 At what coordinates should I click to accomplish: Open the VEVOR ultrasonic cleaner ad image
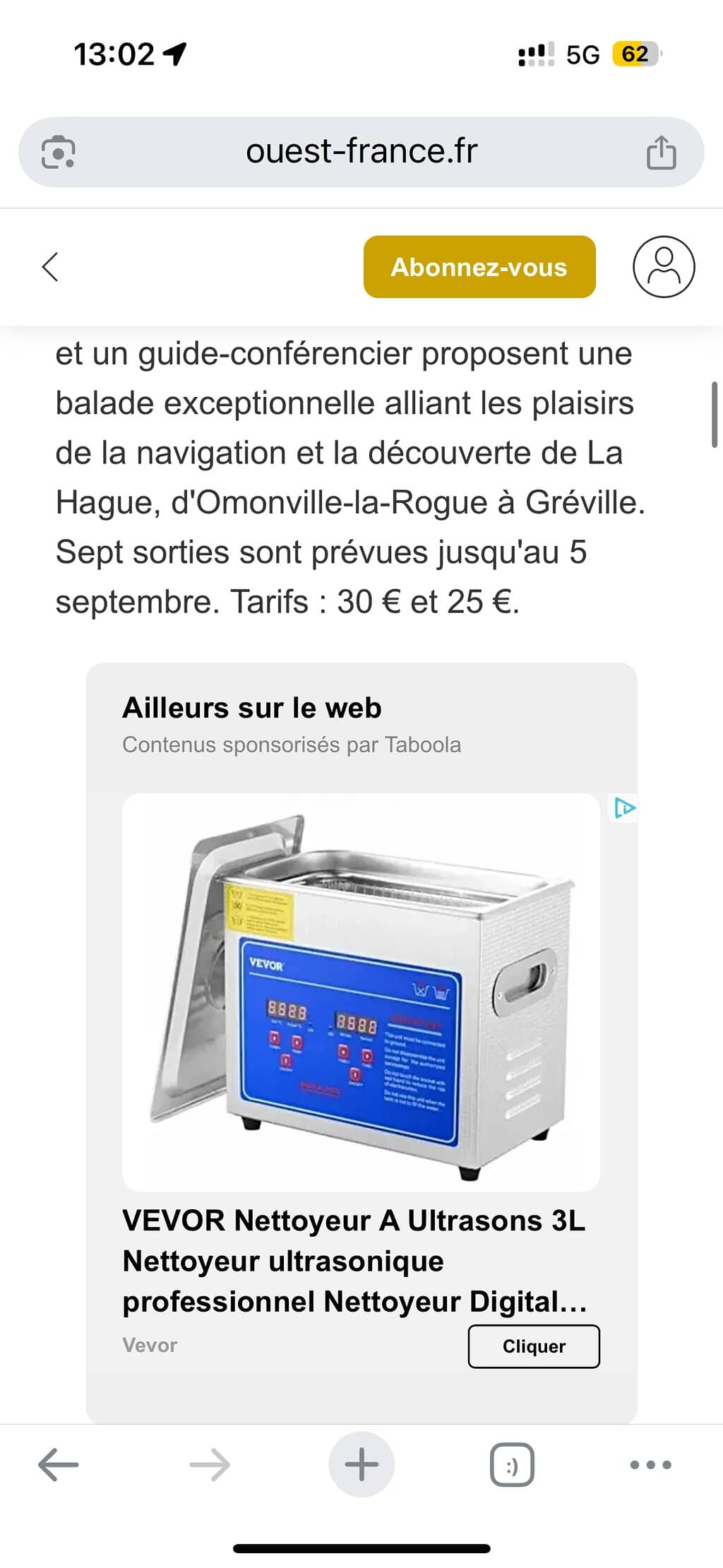pos(361,991)
